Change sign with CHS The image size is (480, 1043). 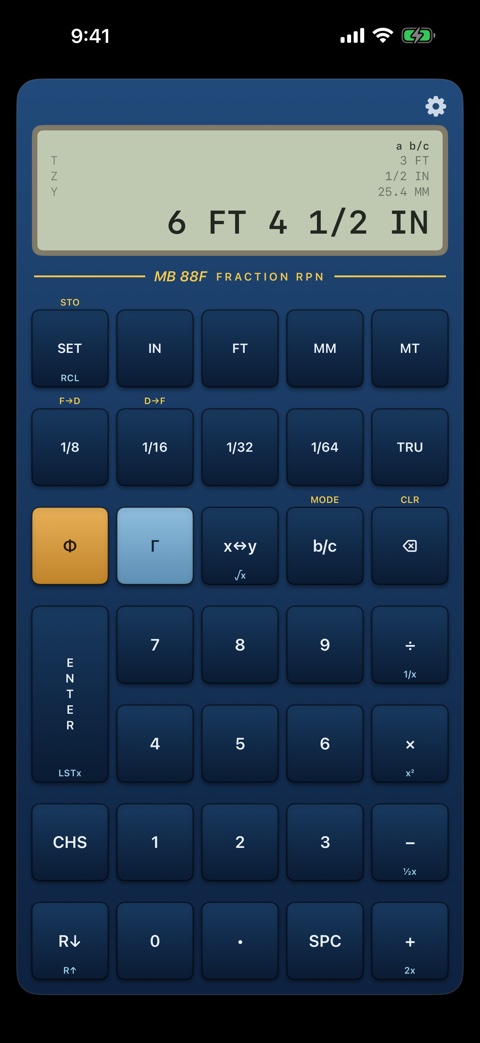[70, 842]
